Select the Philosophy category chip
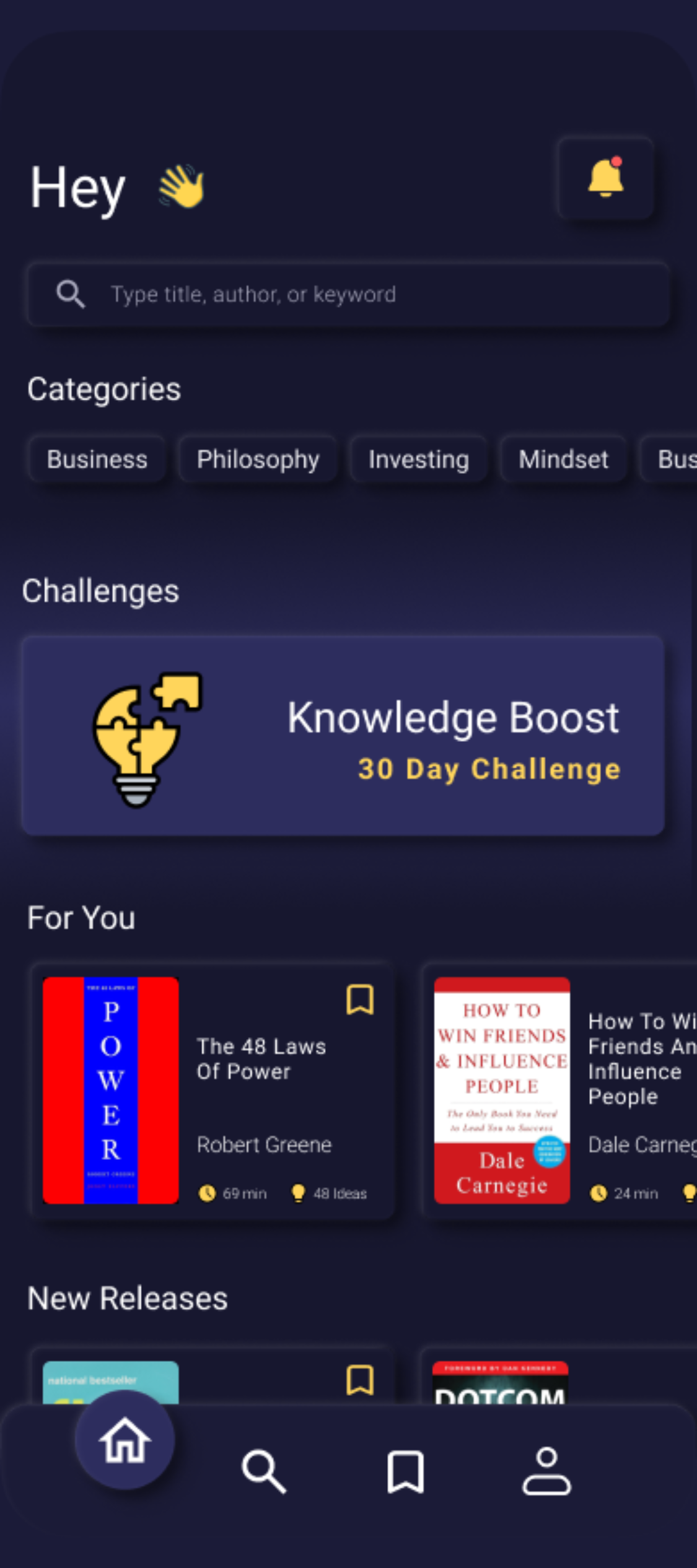Viewport: 697px width, 1568px height. point(258,460)
